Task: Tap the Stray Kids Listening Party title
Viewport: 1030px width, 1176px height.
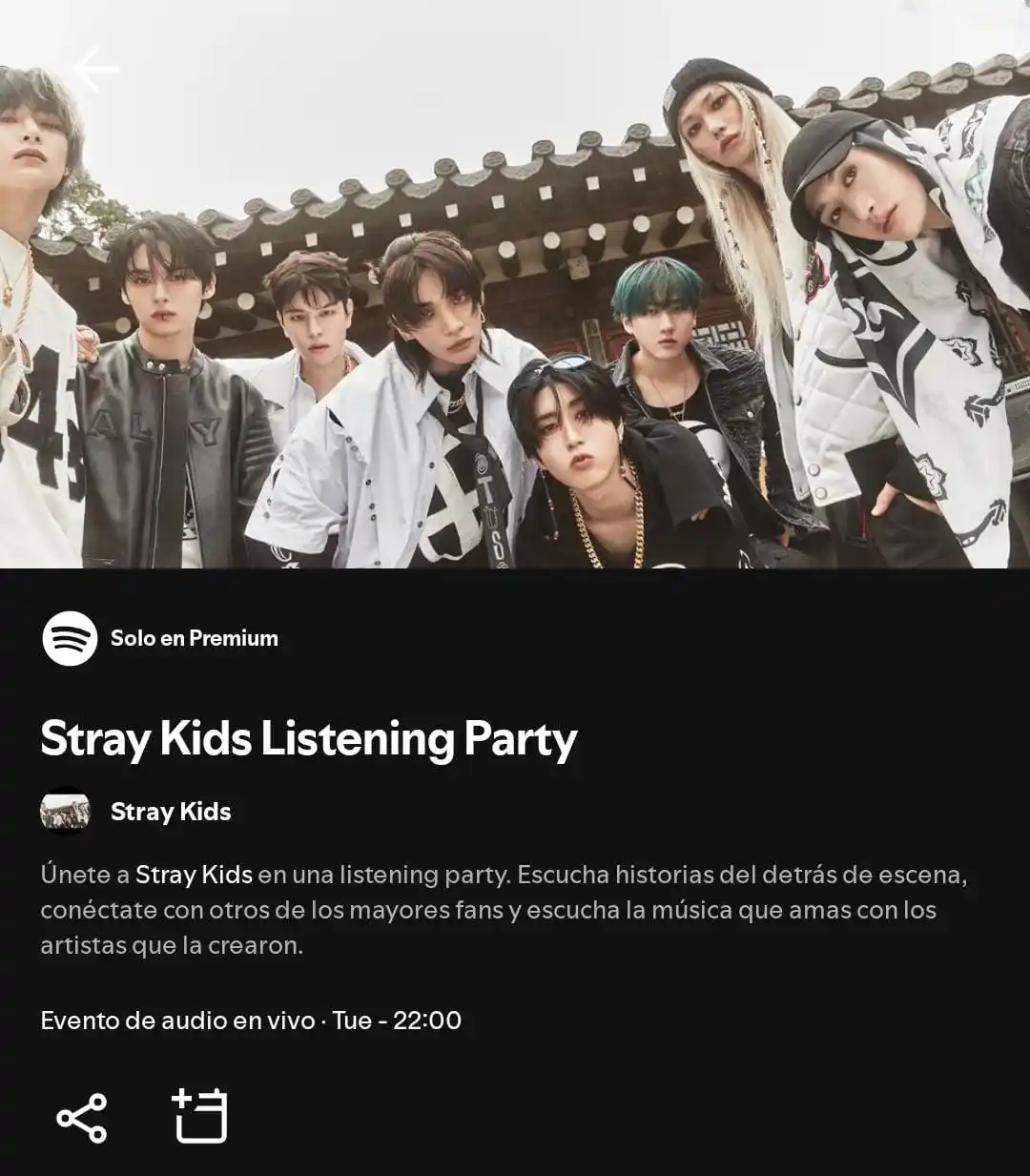Action: pos(307,736)
